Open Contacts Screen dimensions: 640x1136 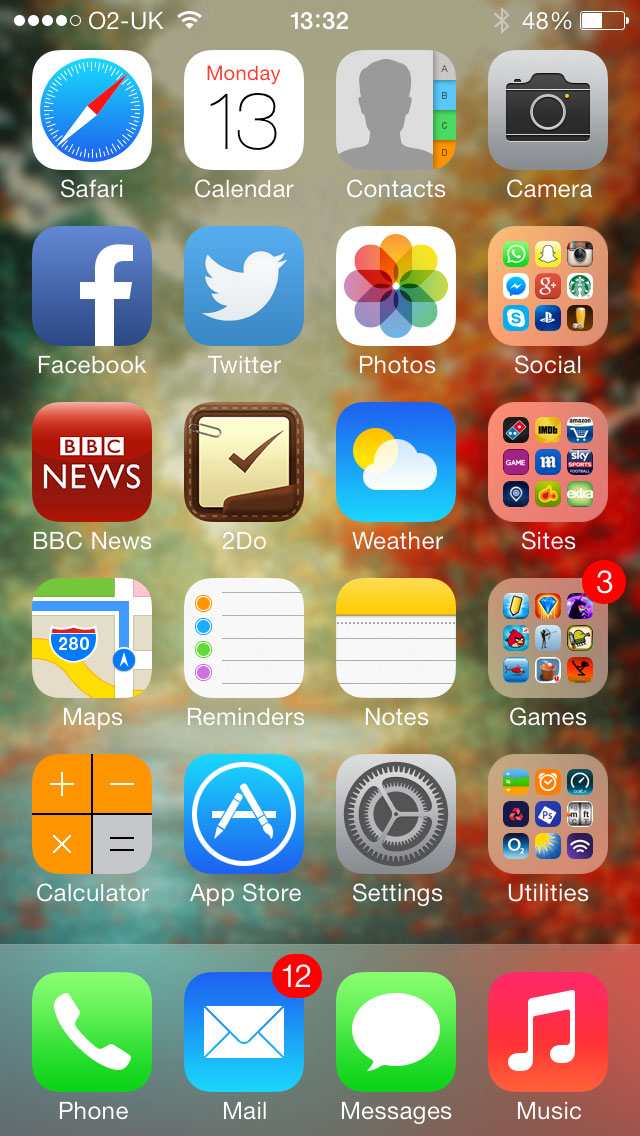click(x=396, y=110)
